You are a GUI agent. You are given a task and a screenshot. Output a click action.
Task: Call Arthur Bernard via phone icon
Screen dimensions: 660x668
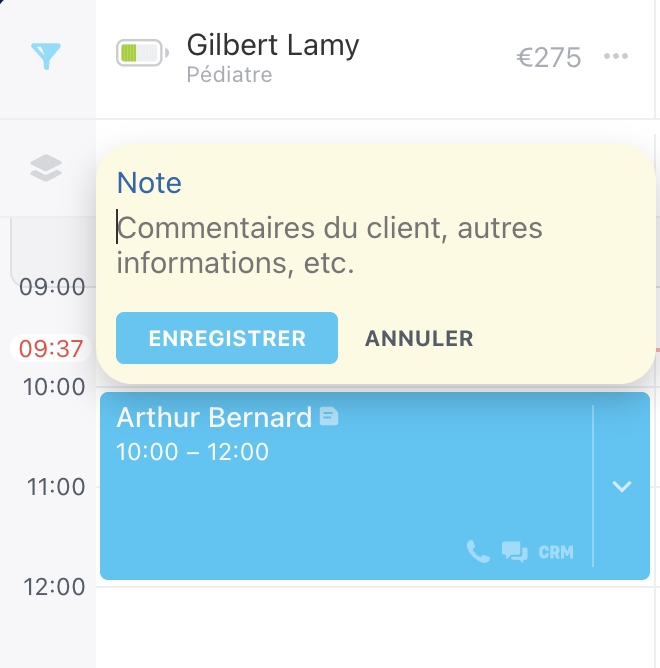[x=478, y=551]
